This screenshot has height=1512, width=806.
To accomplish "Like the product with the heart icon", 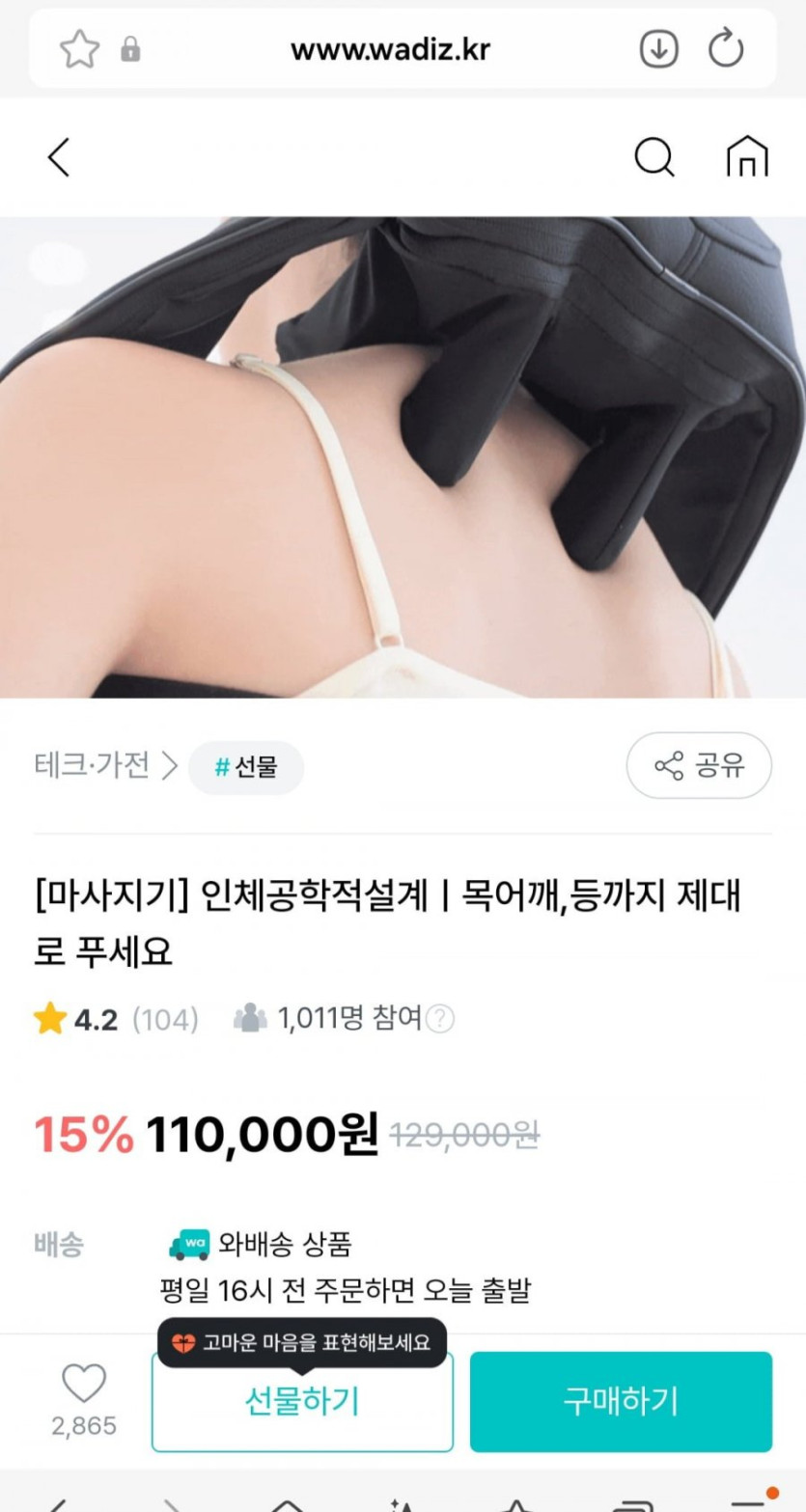I will coord(84,1386).
